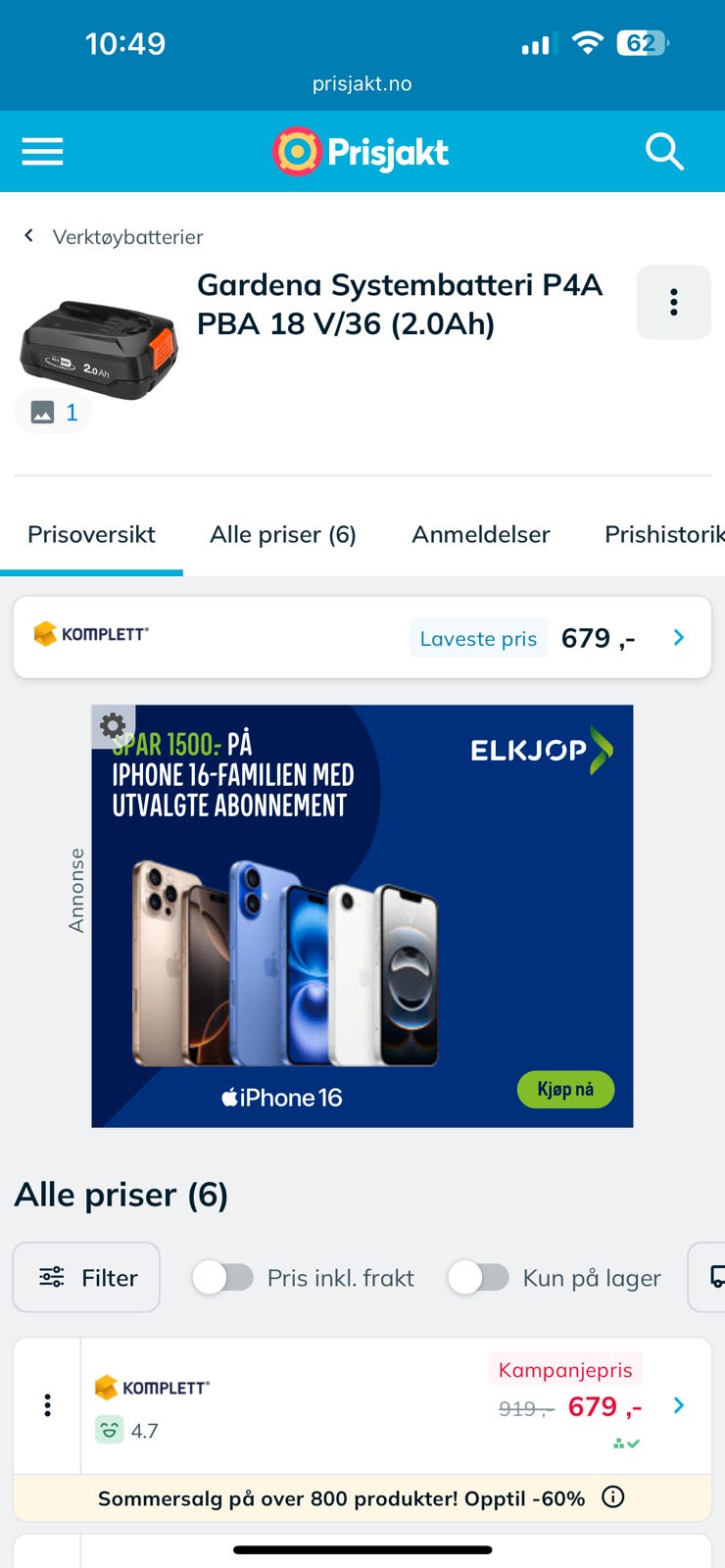This screenshot has width=725, height=1568.
Task: Open the product options three-dot menu
Action: point(673,302)
